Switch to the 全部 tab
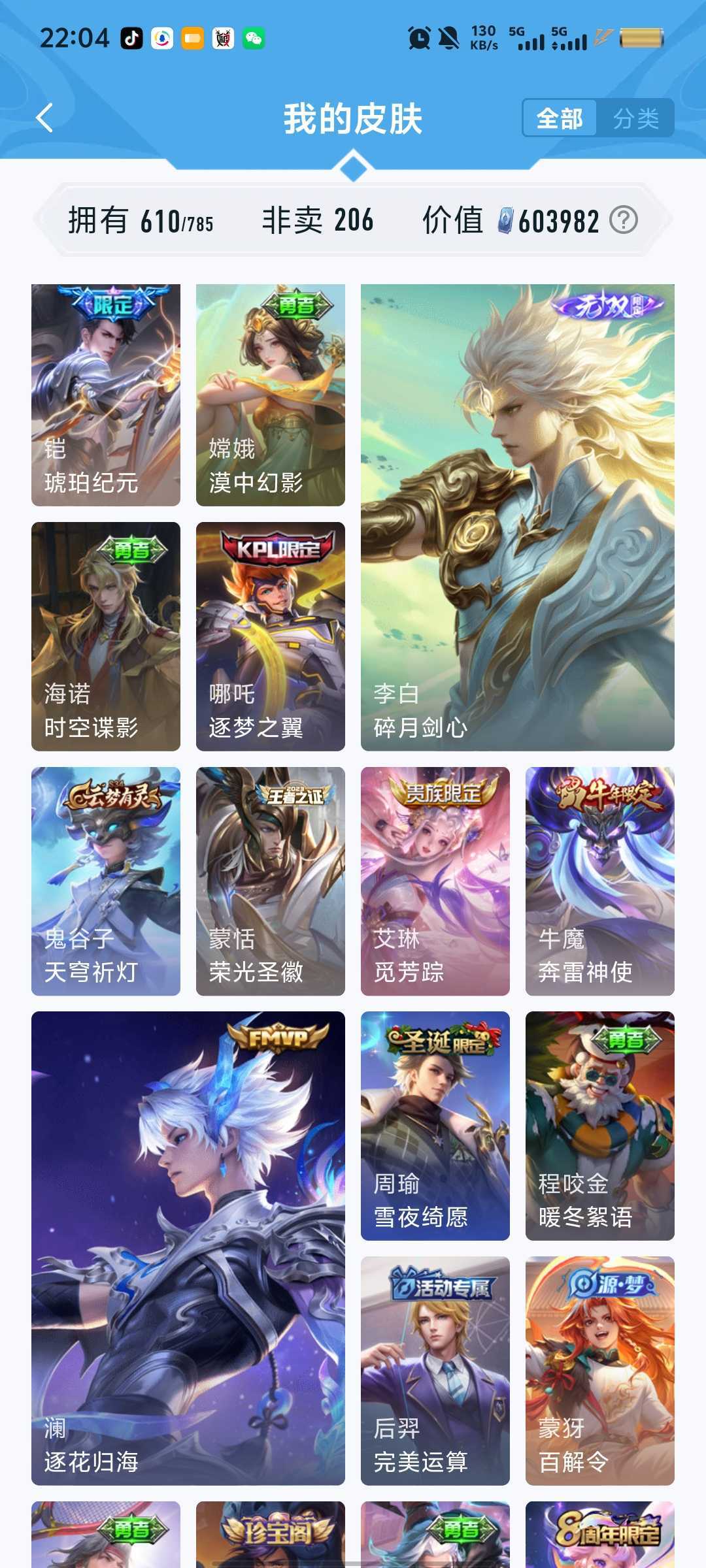The height and width of the screenshot is (1568, 706). tap(560, 118)
